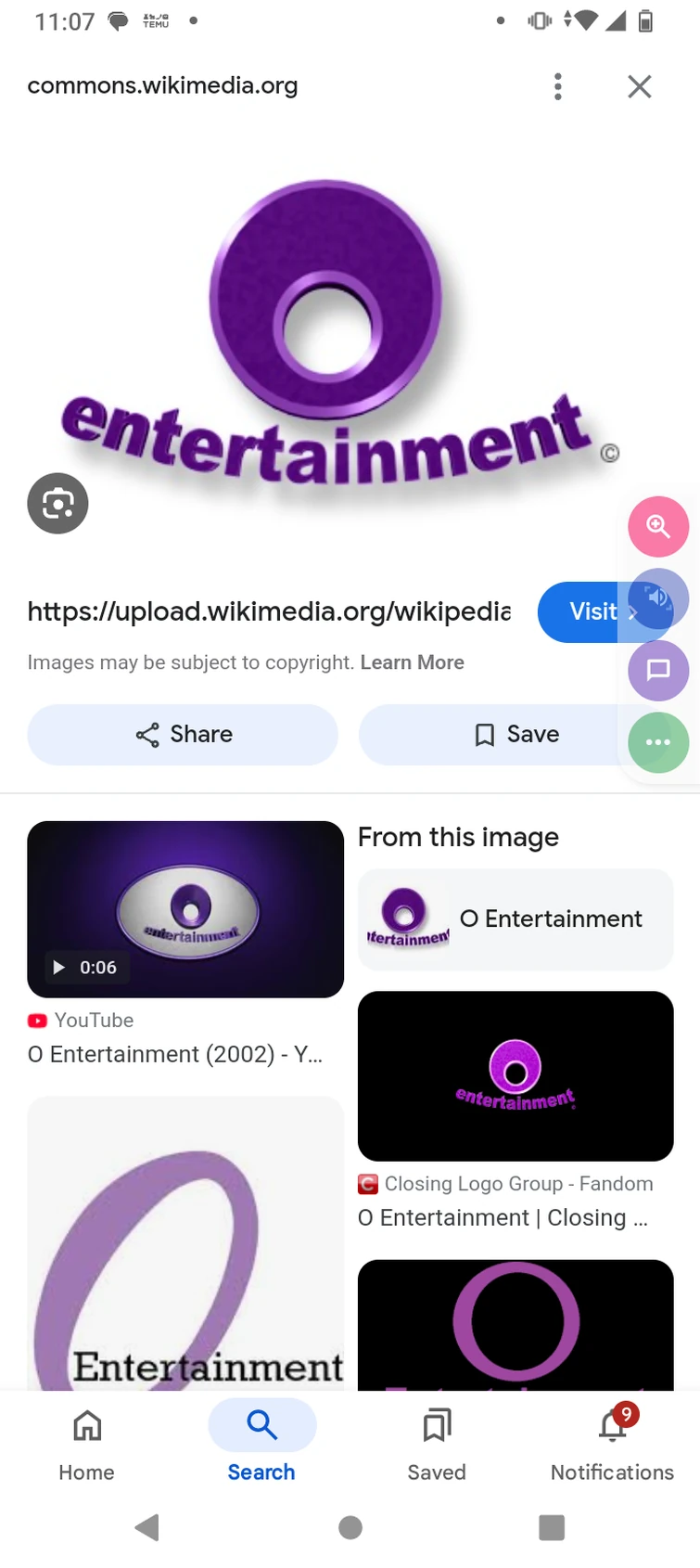Close the wikimedia page with X
This screenshot has width=700, height=1568.
point(639,85)
